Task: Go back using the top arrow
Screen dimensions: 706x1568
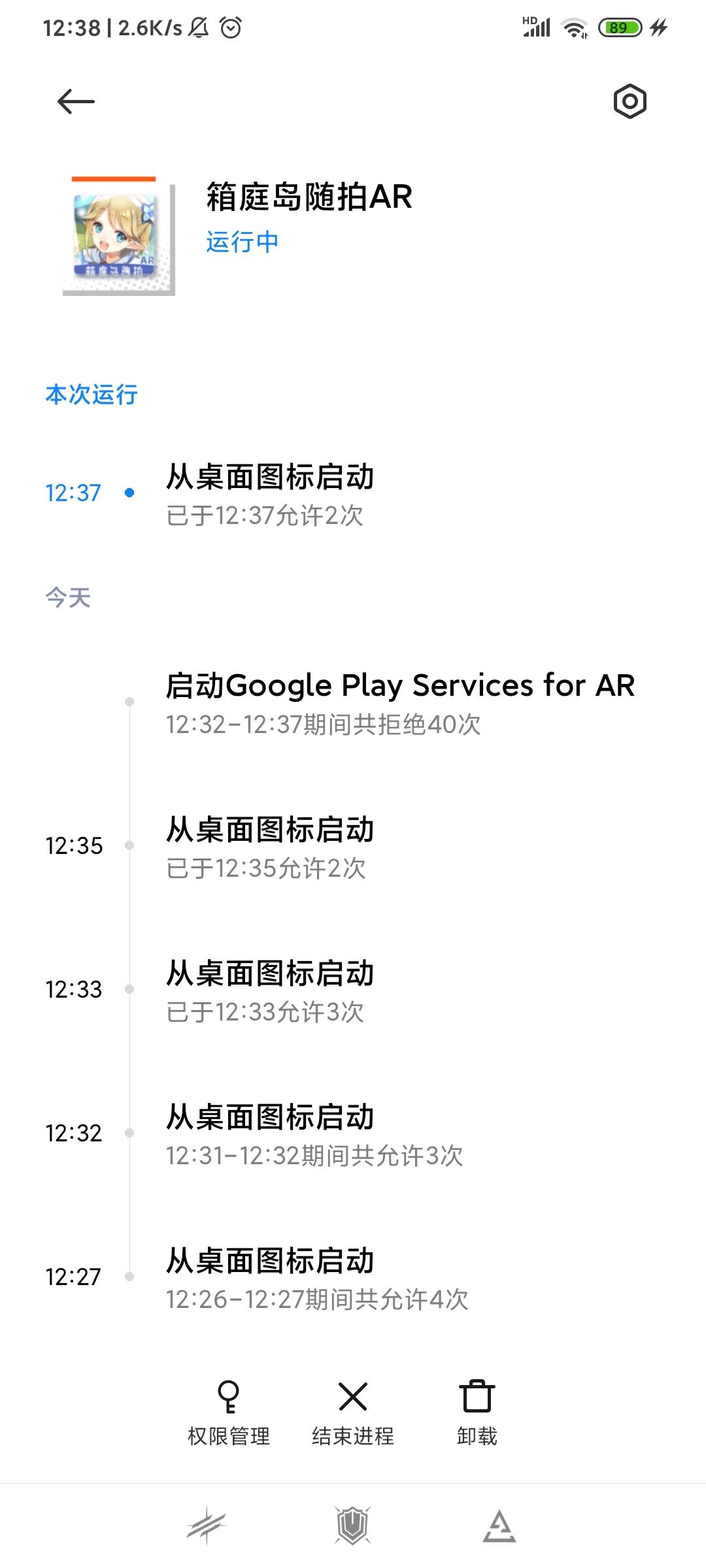Action: tap(76, 102)
